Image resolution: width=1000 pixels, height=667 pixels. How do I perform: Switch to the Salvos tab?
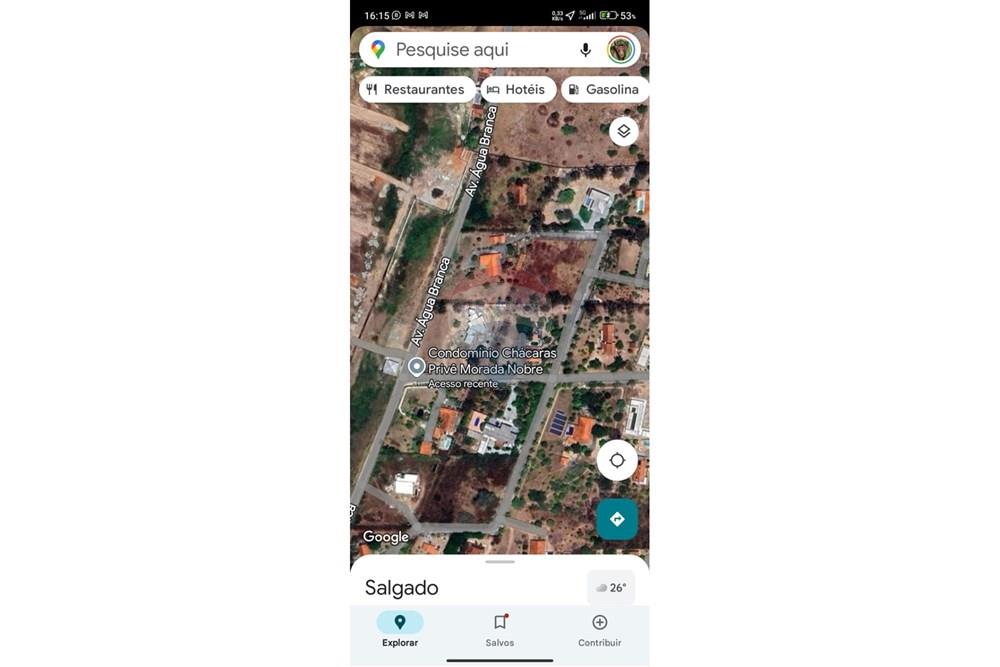pyautogui.click(x=500, y=630)
